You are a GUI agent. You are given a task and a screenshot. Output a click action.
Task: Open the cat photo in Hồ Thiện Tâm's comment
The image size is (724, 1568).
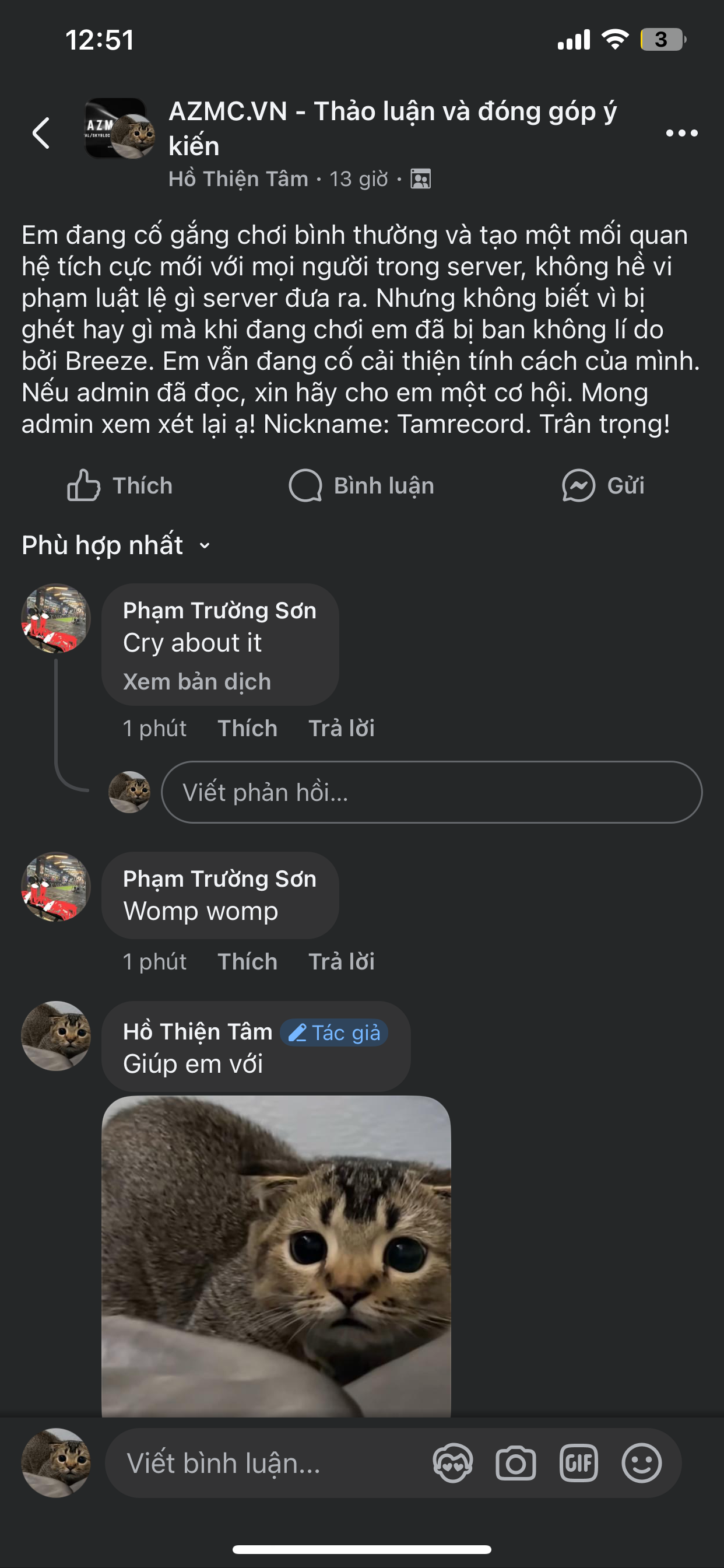coord(276,1254)
